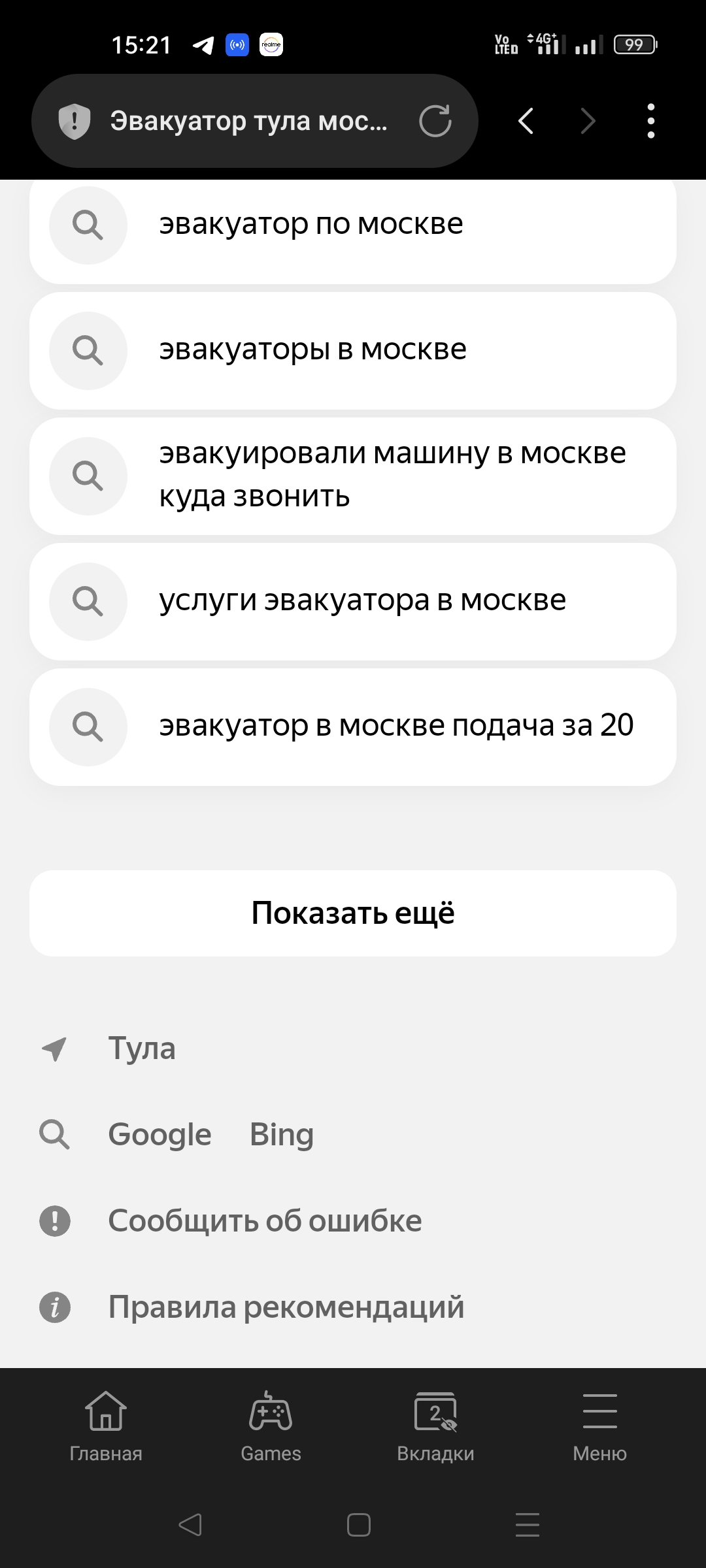Screen dimensions: 706x1568
Task: Open the Меню tab
Action: click(x=600, y=1427)
